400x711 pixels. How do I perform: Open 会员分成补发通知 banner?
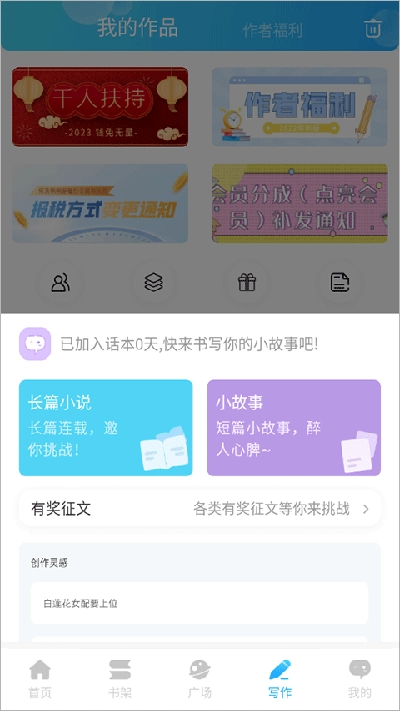point(300,203)
